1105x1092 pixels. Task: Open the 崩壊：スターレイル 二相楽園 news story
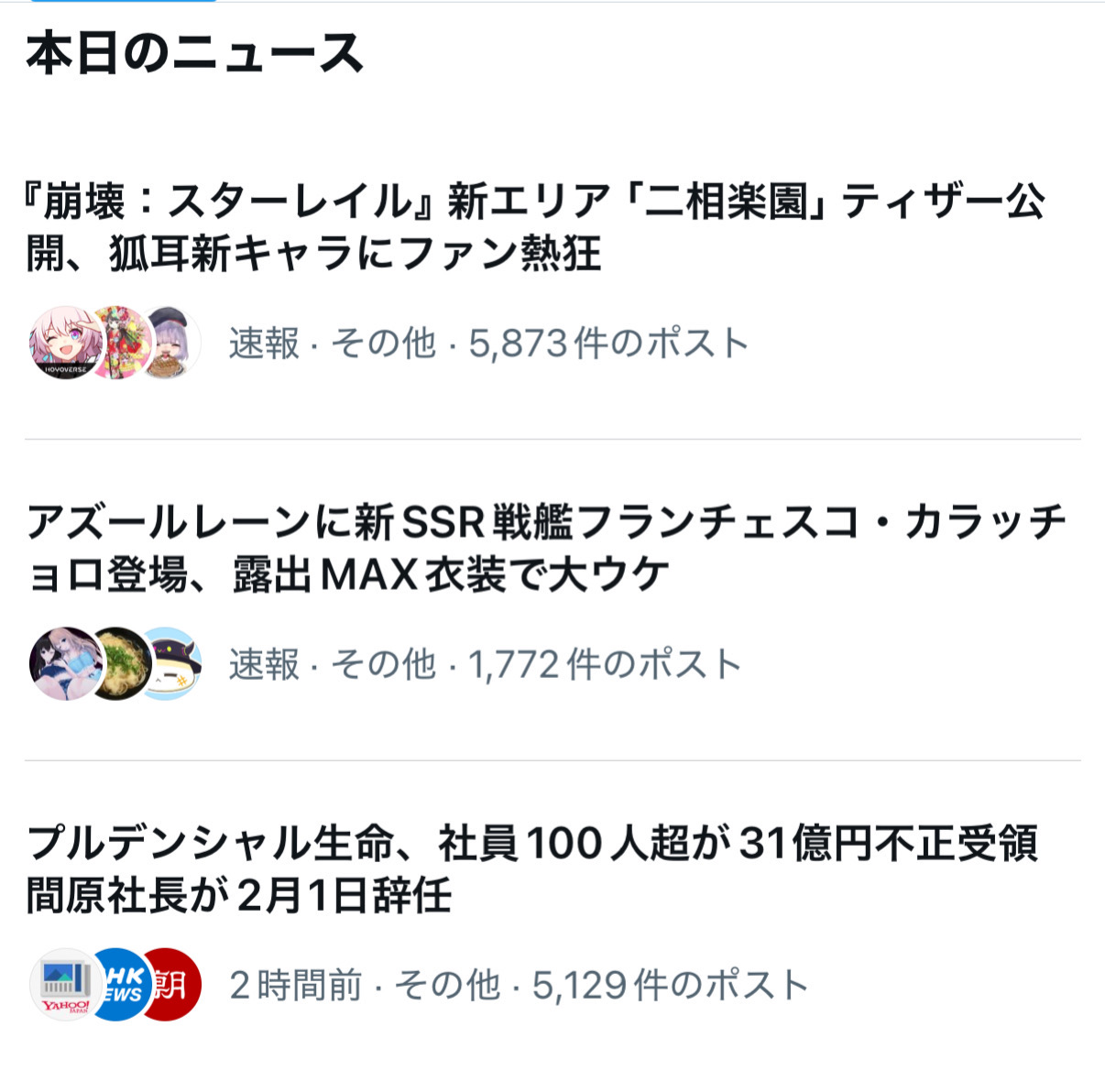click(x=535, y=227)
